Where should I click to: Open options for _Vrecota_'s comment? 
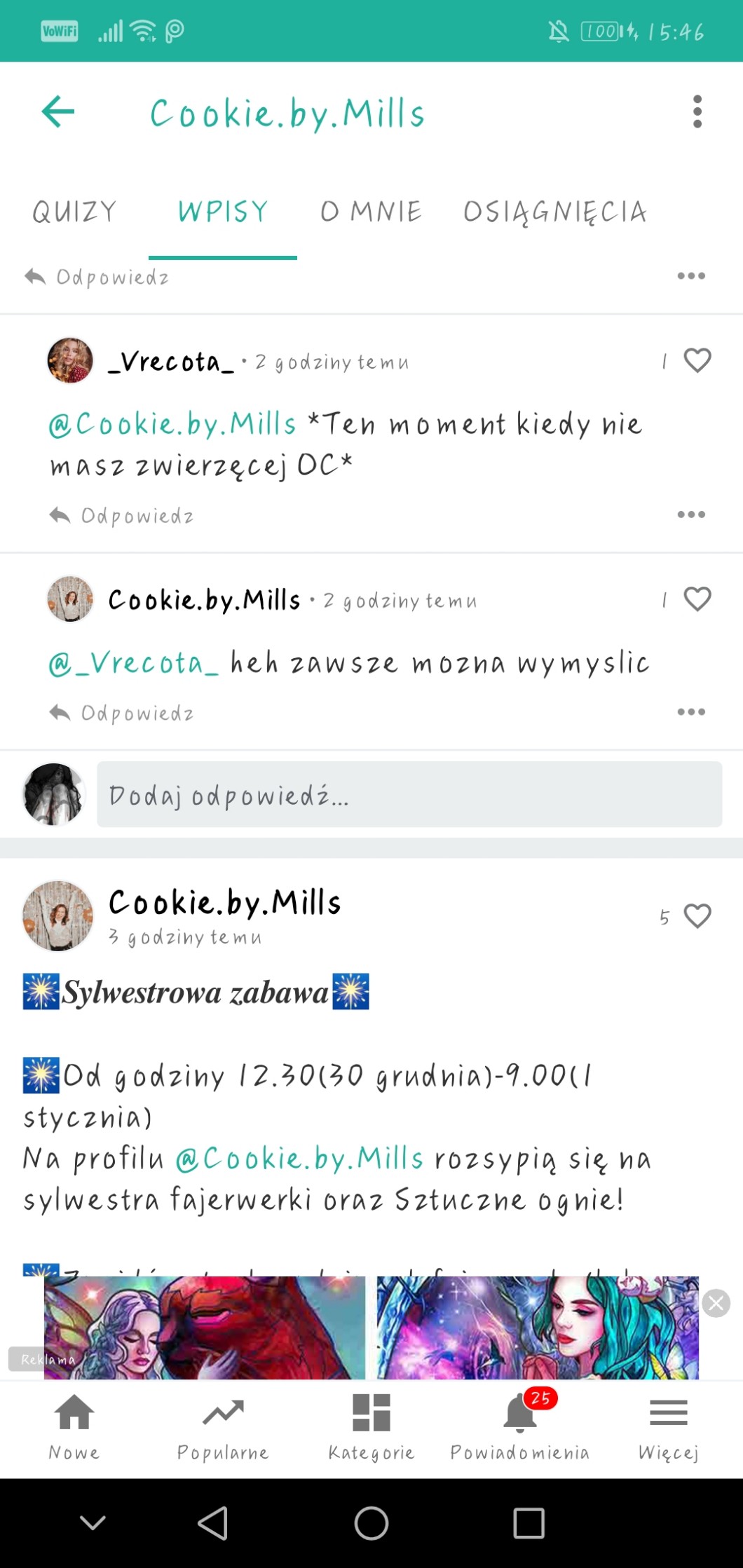[x=691, y=514]
